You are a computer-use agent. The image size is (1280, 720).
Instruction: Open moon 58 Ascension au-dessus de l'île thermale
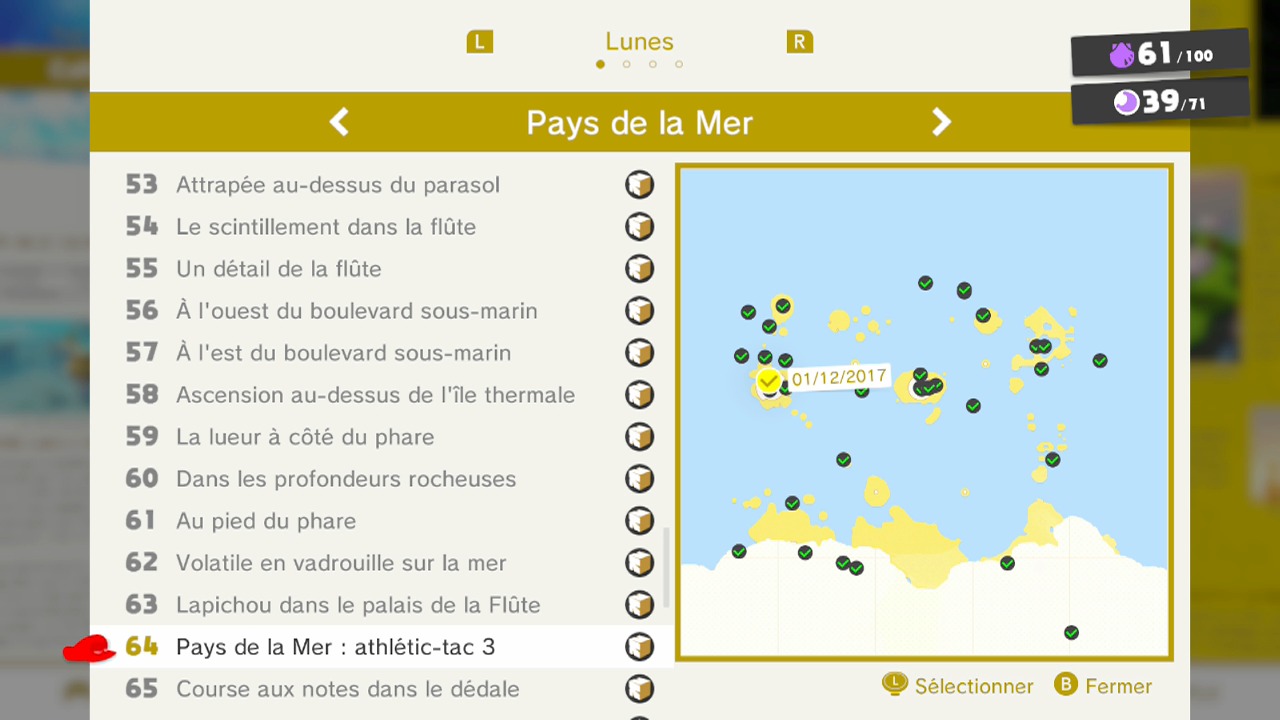(375, 395)
